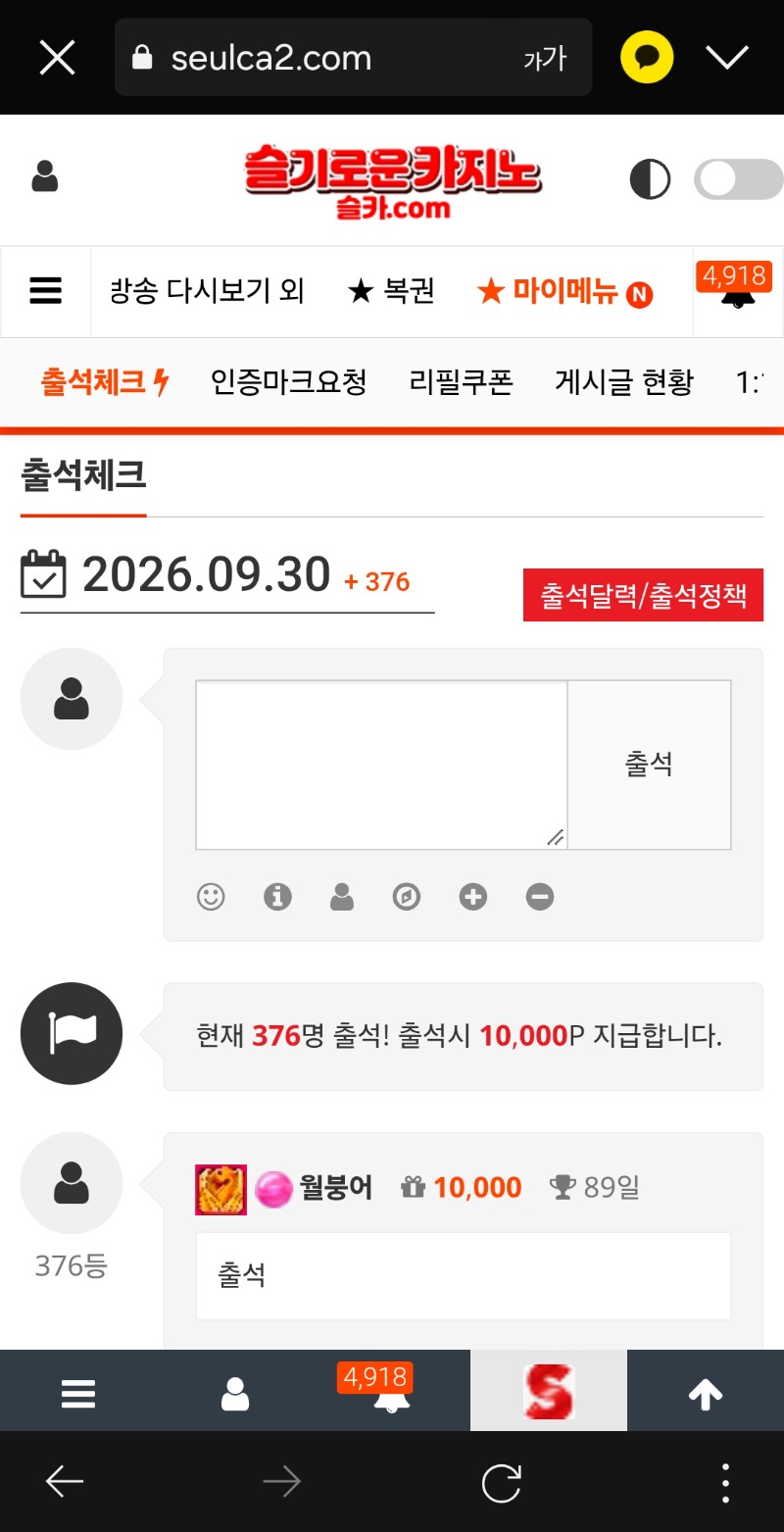Image resolution: width=784 pixels, height=1532 pixels.
Task: Select ★ 마이메뉴 in the top menu
Action: point(565,292)
